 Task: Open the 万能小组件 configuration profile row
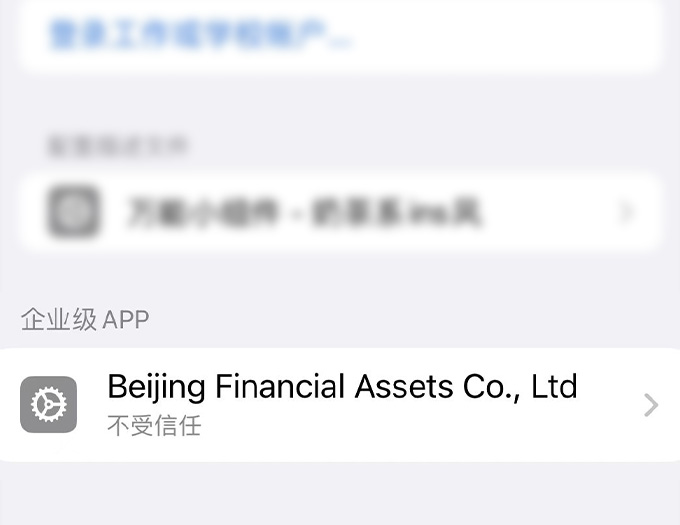341,212
